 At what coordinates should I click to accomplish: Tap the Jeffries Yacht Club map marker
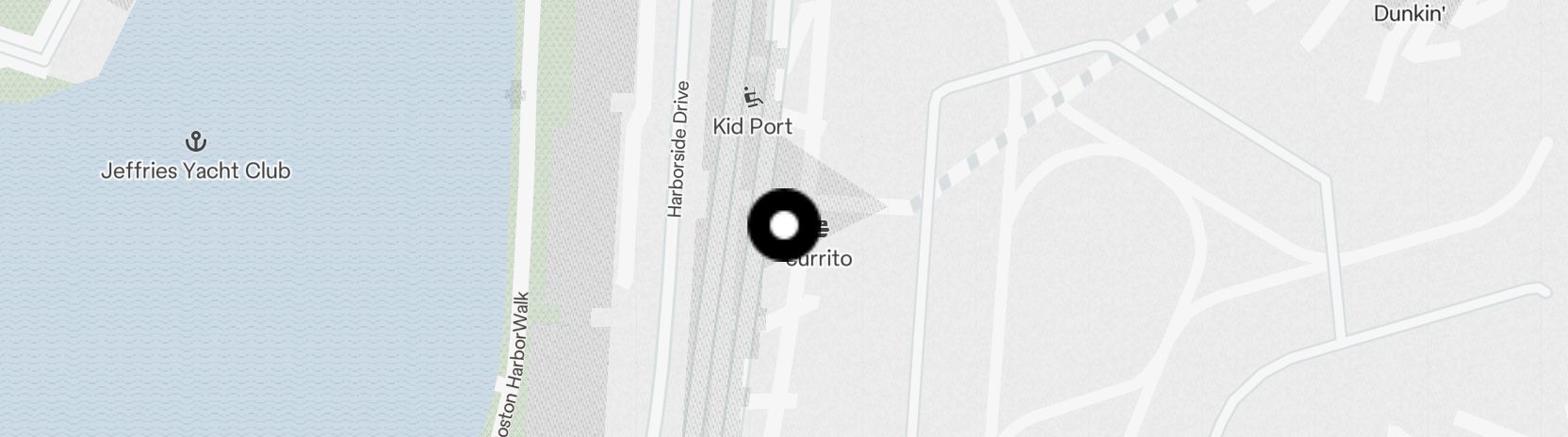(x=195, y=143)
